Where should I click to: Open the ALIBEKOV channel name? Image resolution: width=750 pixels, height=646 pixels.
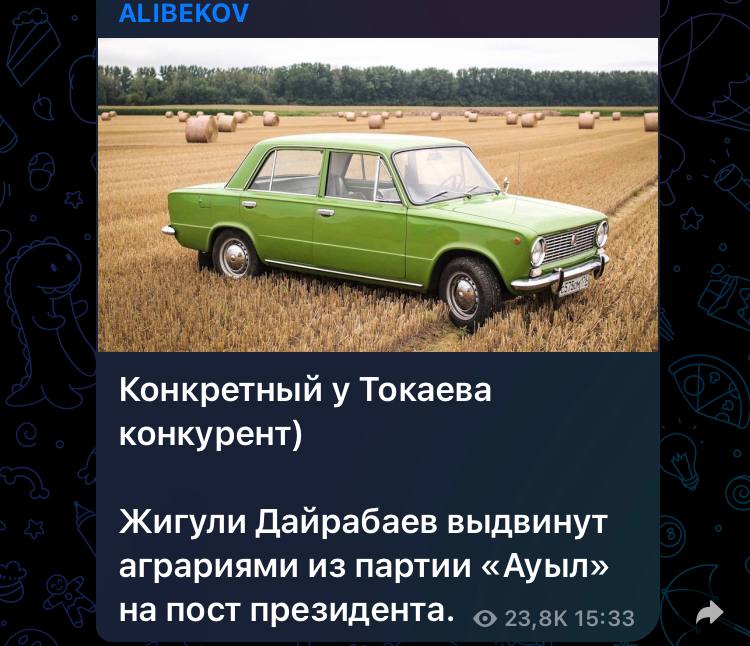[184, 13]
